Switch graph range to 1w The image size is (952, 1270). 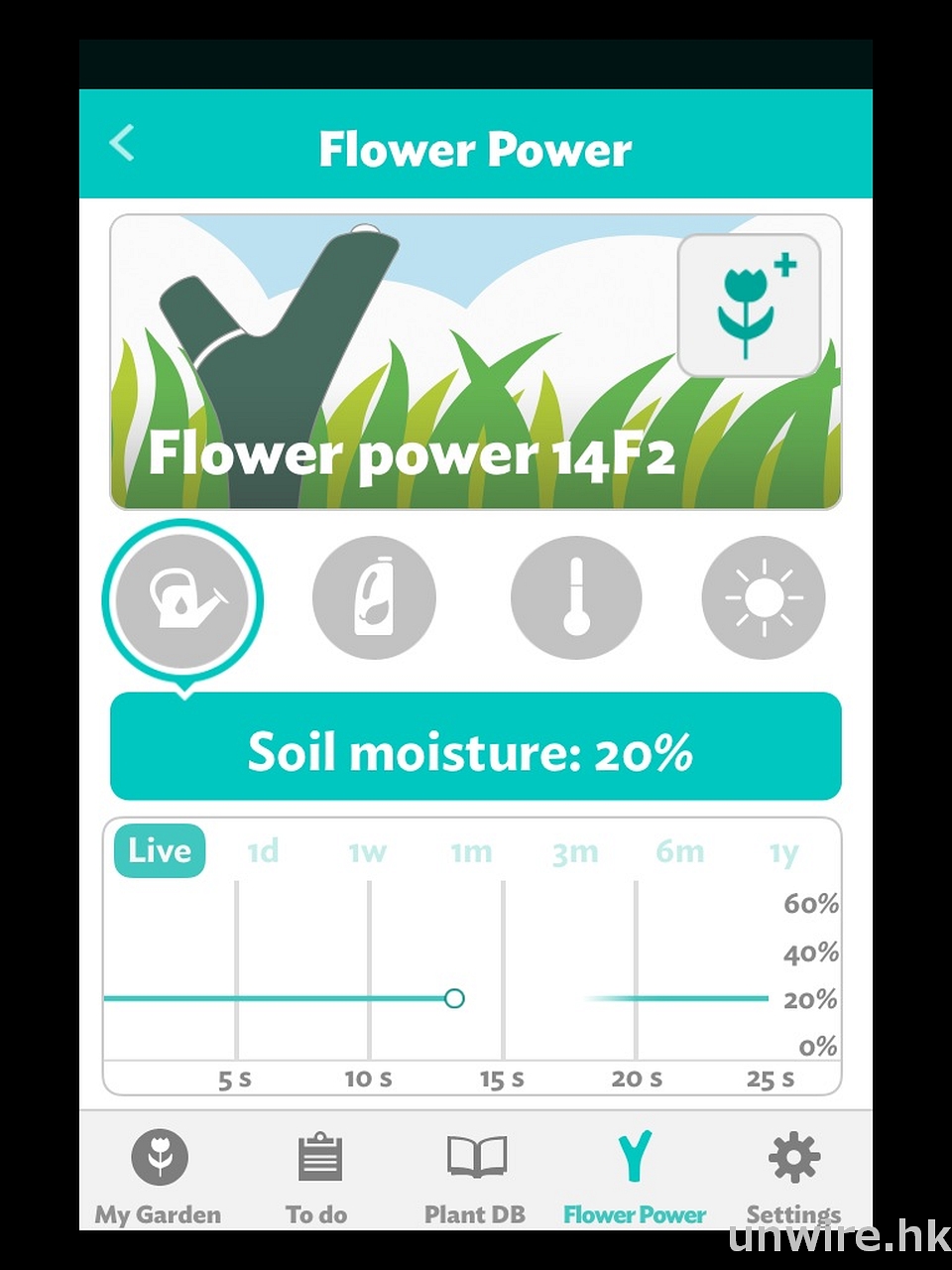click(x=367, y=852)
